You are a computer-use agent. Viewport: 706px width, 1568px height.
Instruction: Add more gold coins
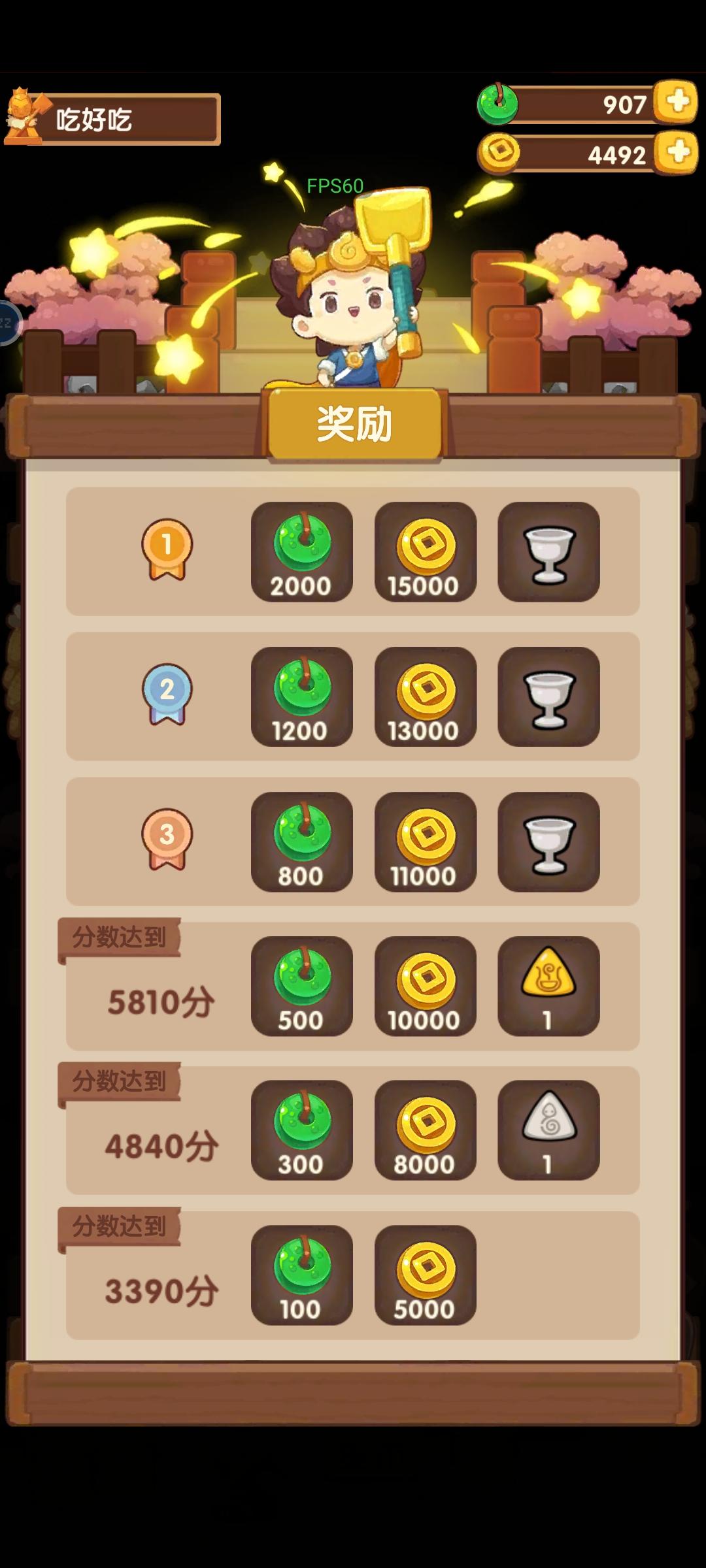coord(676,152)
